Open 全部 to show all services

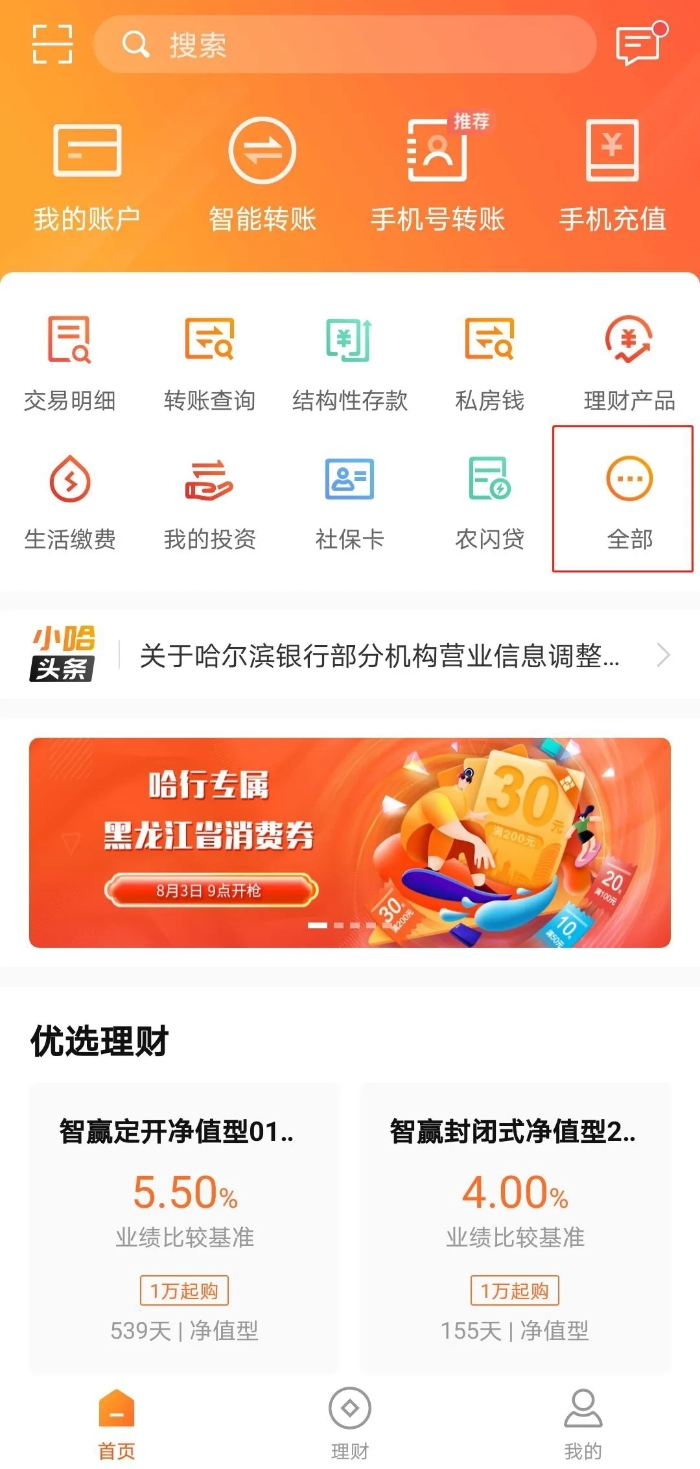point(629,502)
